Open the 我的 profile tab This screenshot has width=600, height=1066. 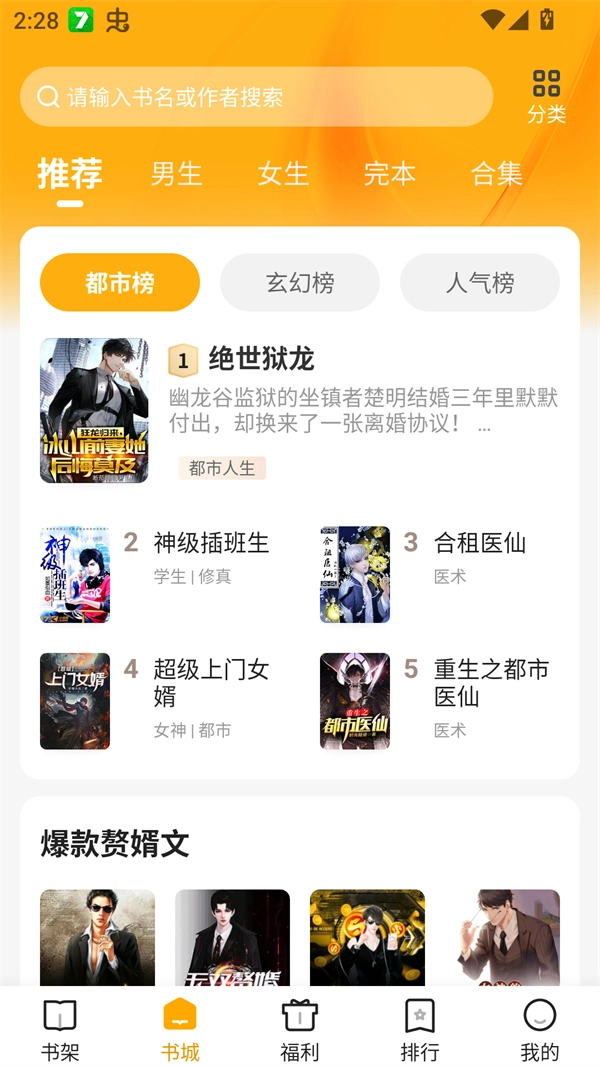click(x=540, y=1030)
